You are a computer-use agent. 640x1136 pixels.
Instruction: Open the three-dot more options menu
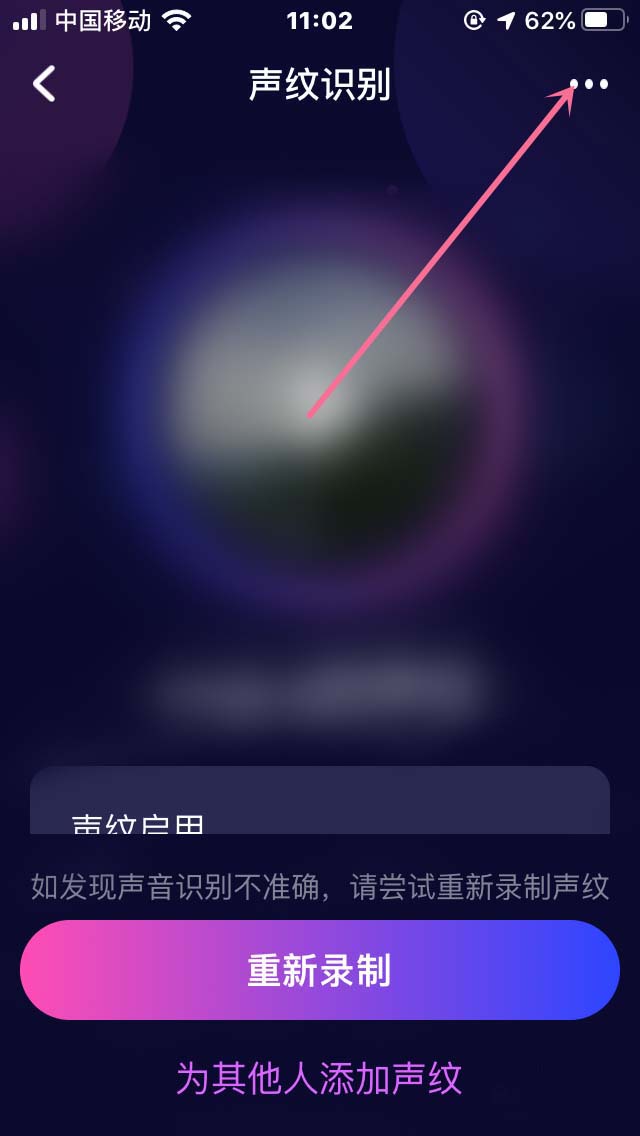coord(589,84)
